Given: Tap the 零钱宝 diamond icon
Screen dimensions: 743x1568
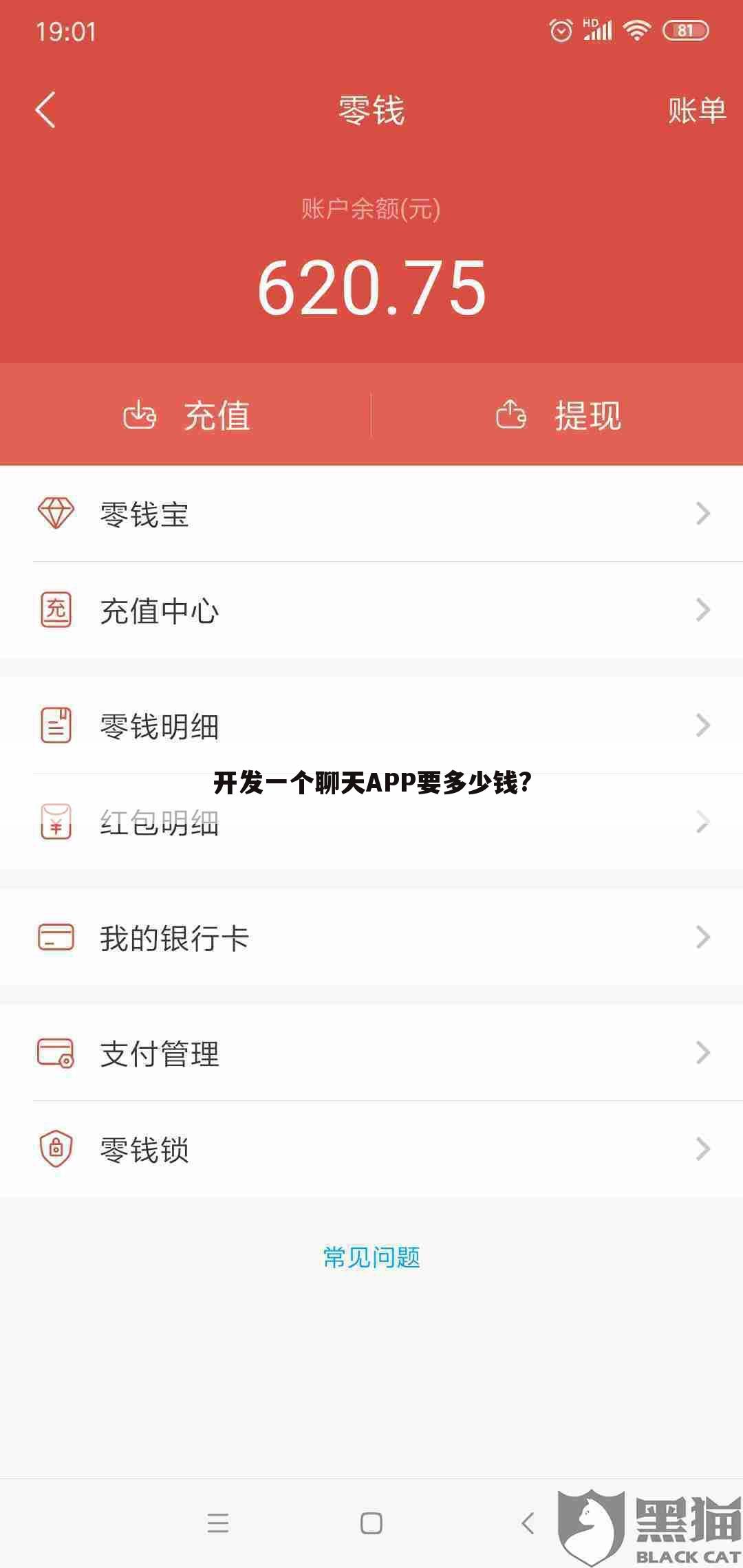Looking at the screenshot, I should [x=57, y=512].
